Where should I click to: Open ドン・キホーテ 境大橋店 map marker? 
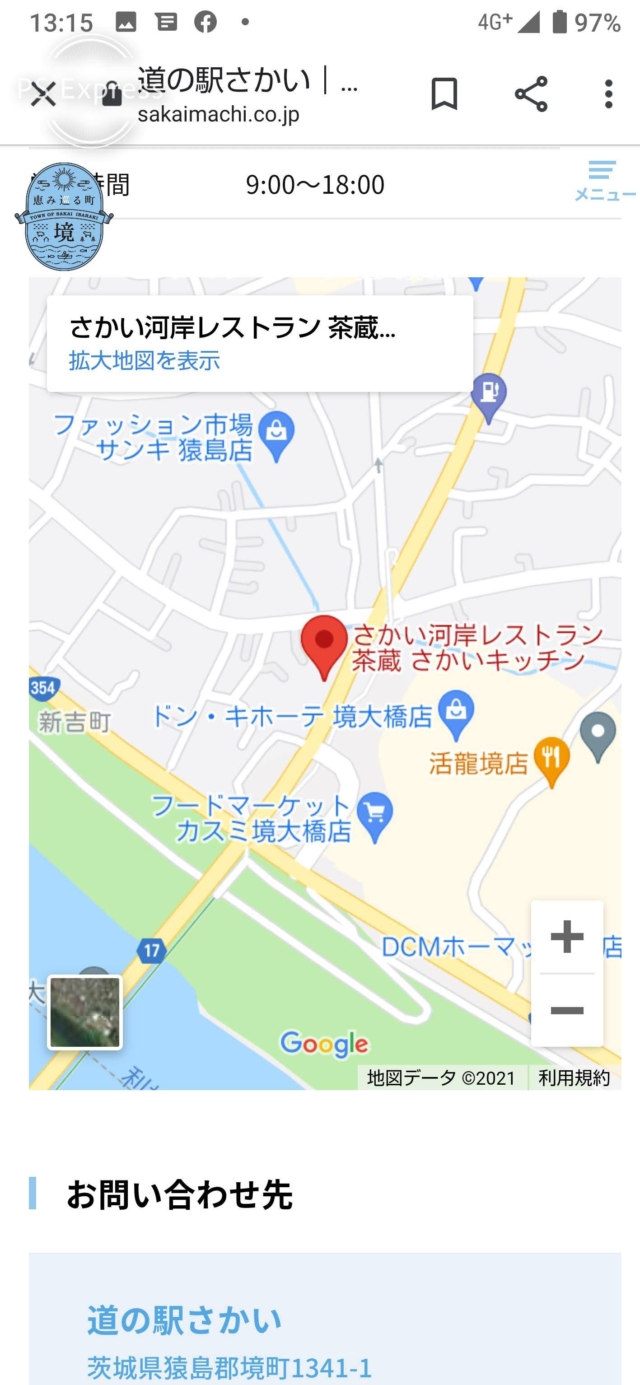[457, 710]
